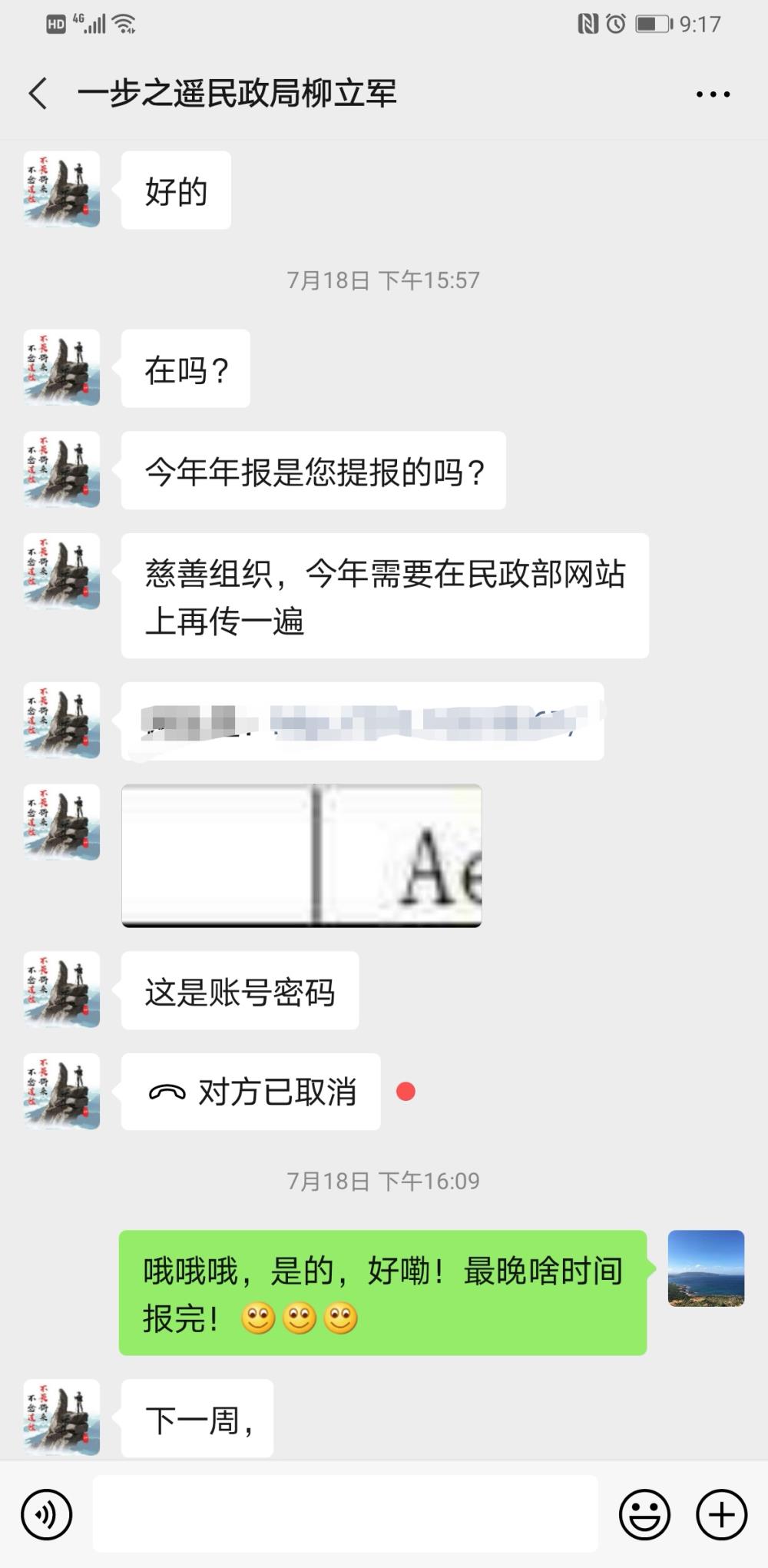
Task: Tap the message text field
Action: [x=346, y=1513]
